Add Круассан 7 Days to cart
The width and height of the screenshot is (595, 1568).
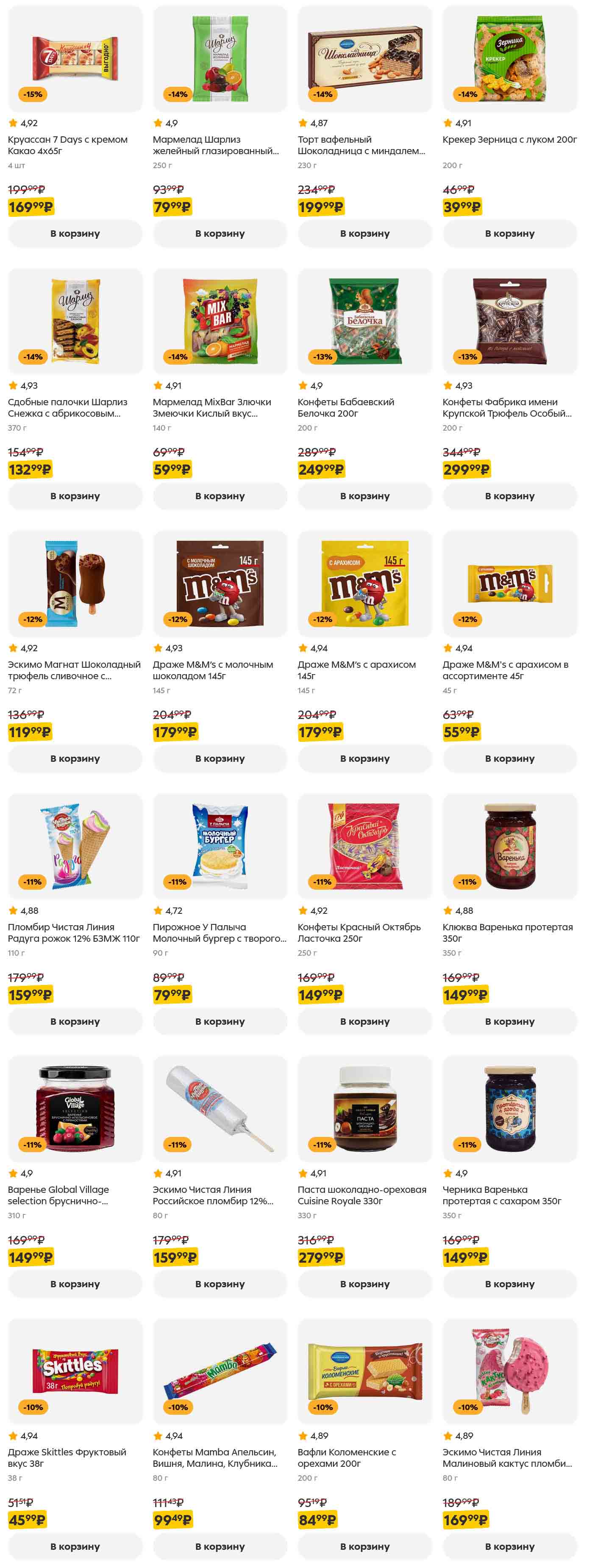pos(75,234)
